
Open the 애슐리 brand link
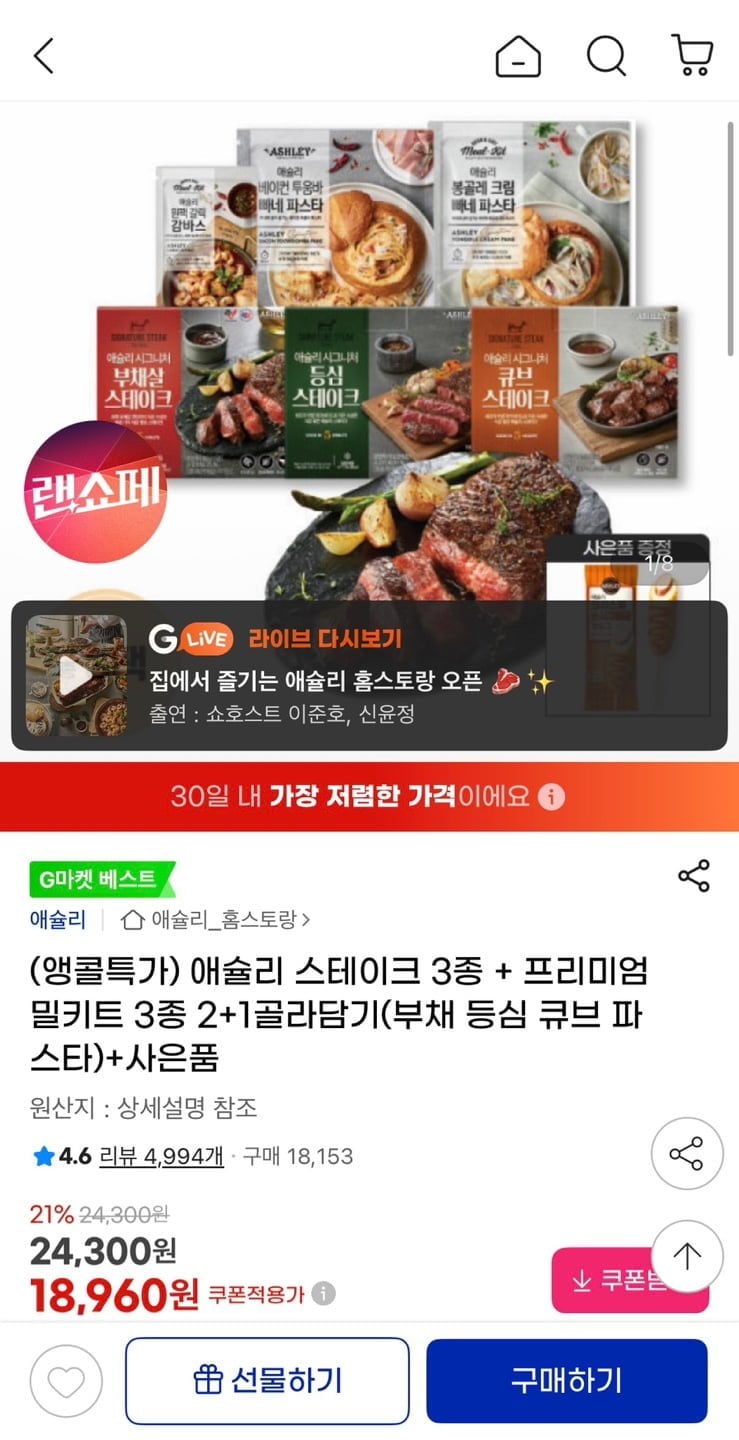coord(57,919)
